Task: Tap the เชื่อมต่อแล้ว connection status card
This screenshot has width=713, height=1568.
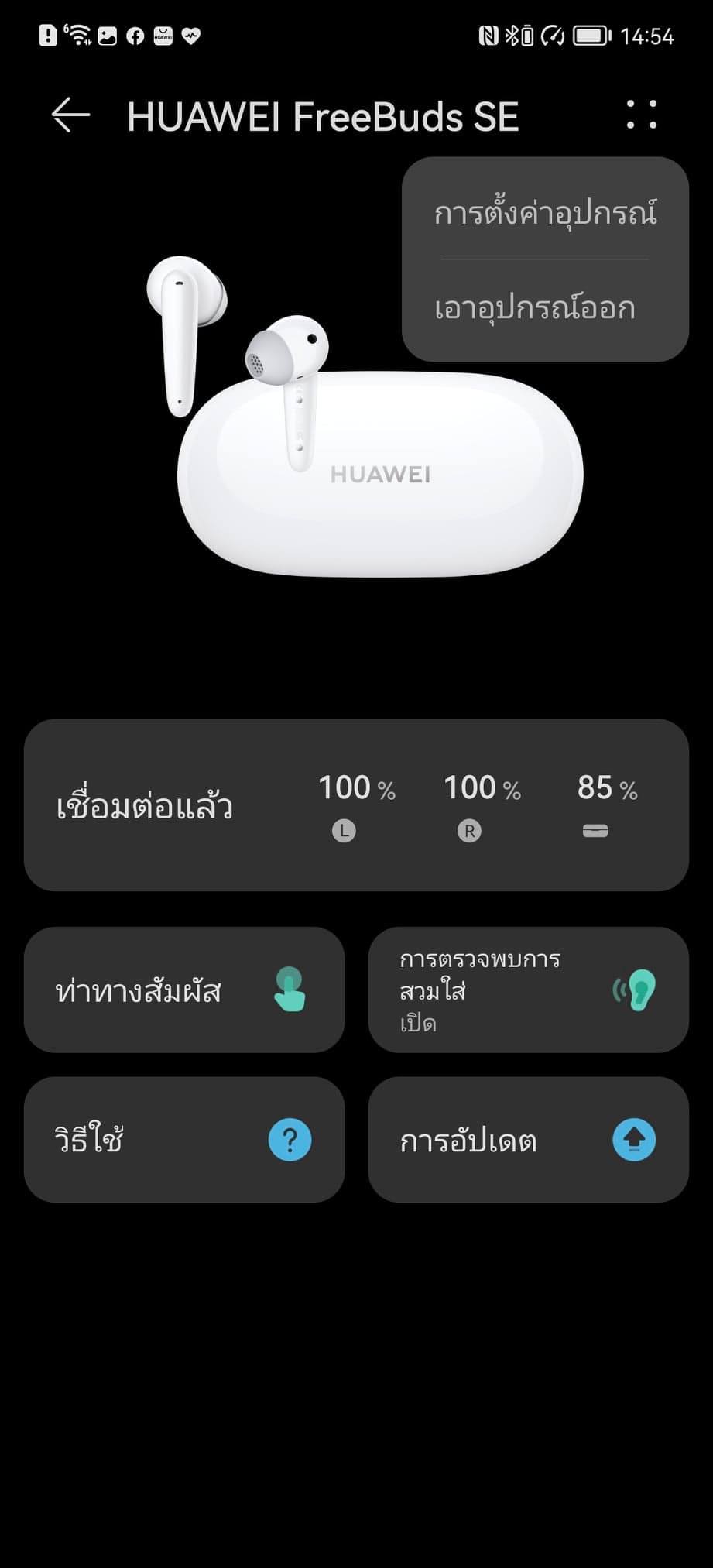Action: tap(356, 805)
